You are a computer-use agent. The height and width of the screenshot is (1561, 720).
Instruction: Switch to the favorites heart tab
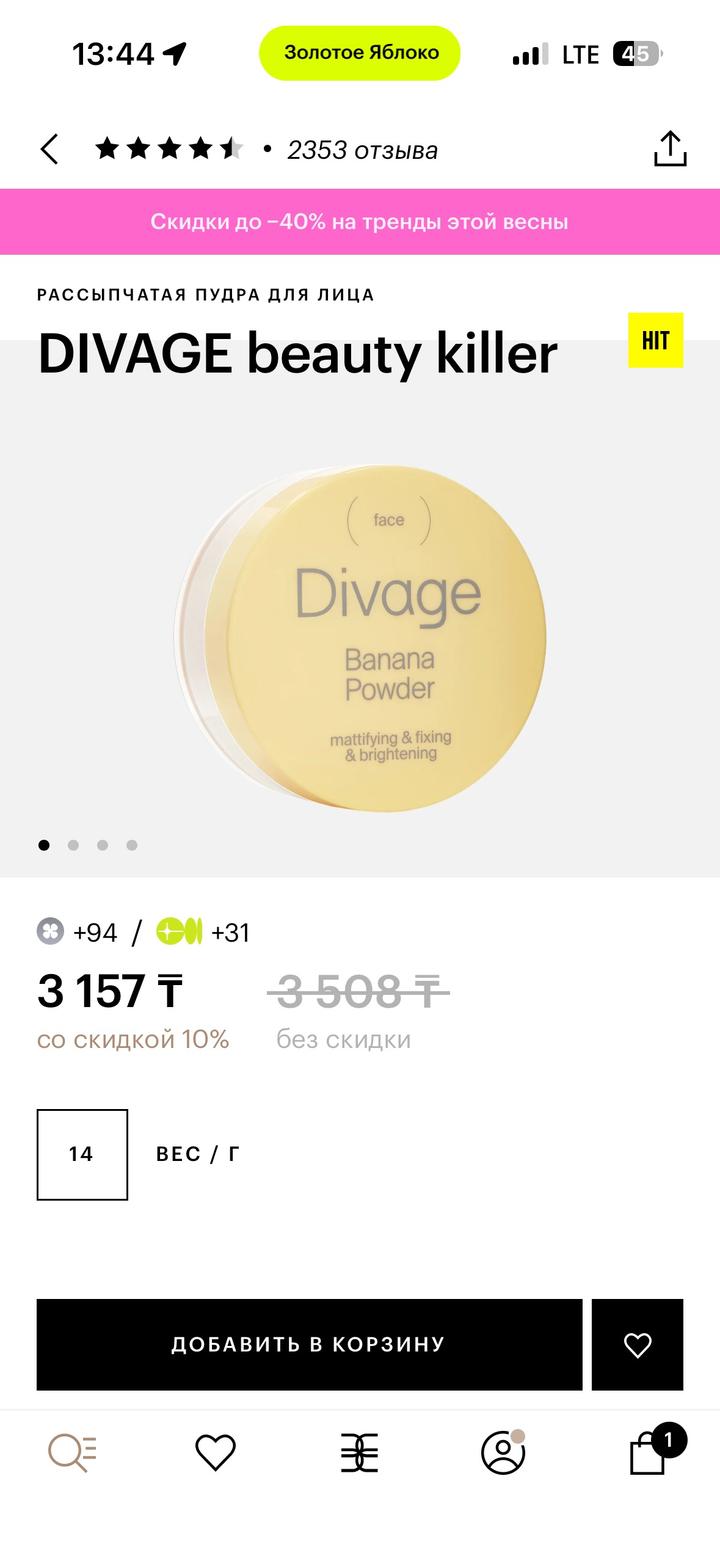click(x=215, y=1452)
